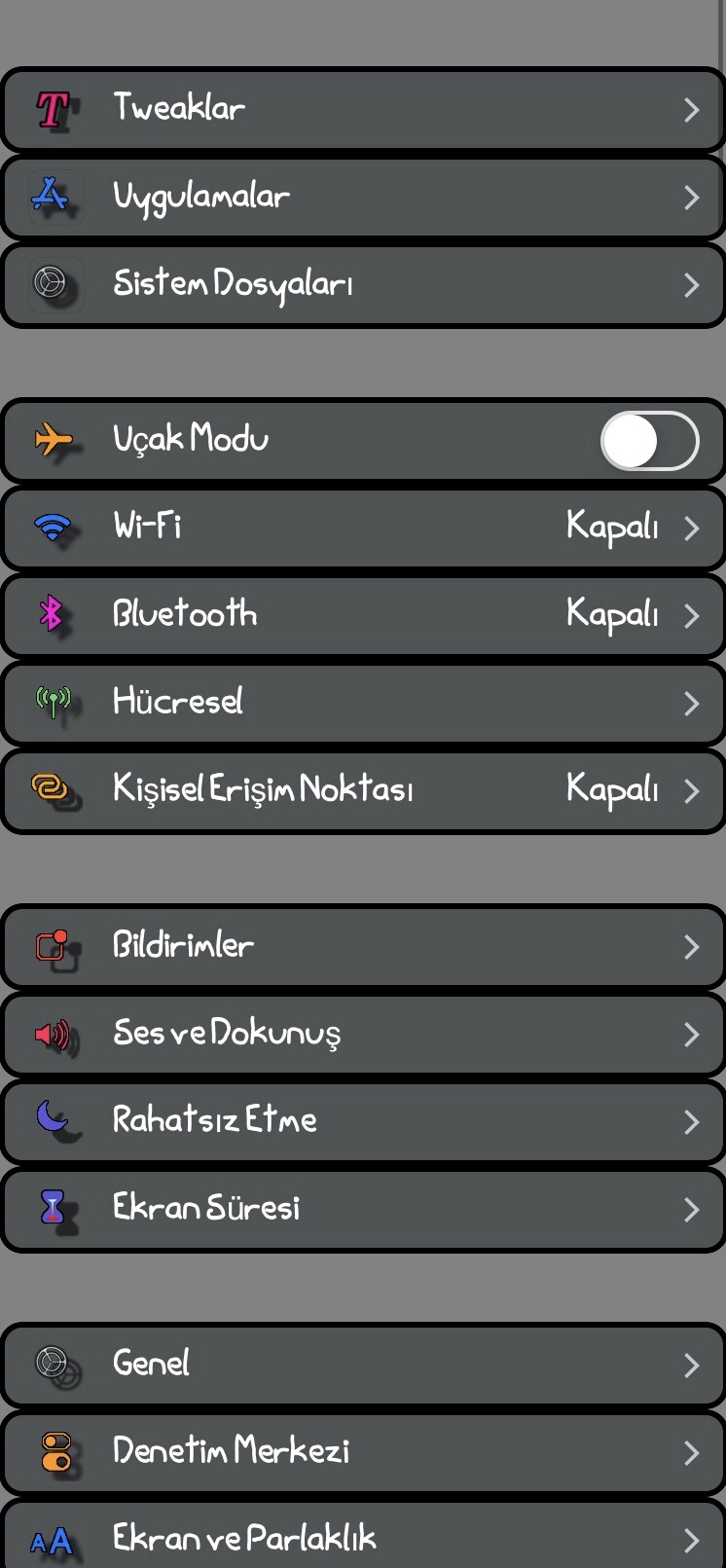
Task: Open Wi-Fi settings
Action: pyautogui.click(x=362, y=528)
